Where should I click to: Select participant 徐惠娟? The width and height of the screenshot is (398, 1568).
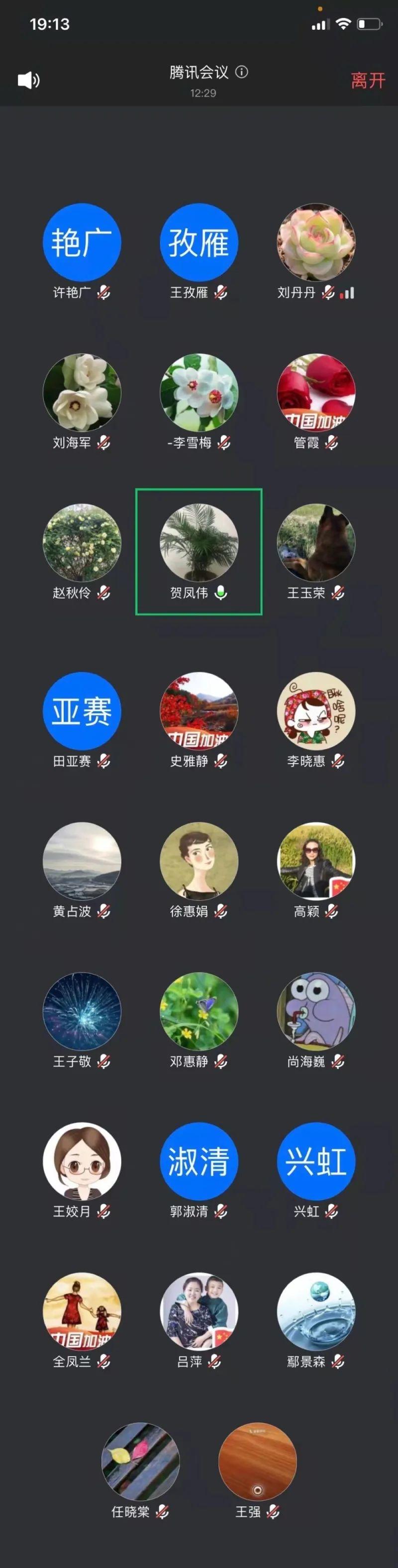point(199,861)
